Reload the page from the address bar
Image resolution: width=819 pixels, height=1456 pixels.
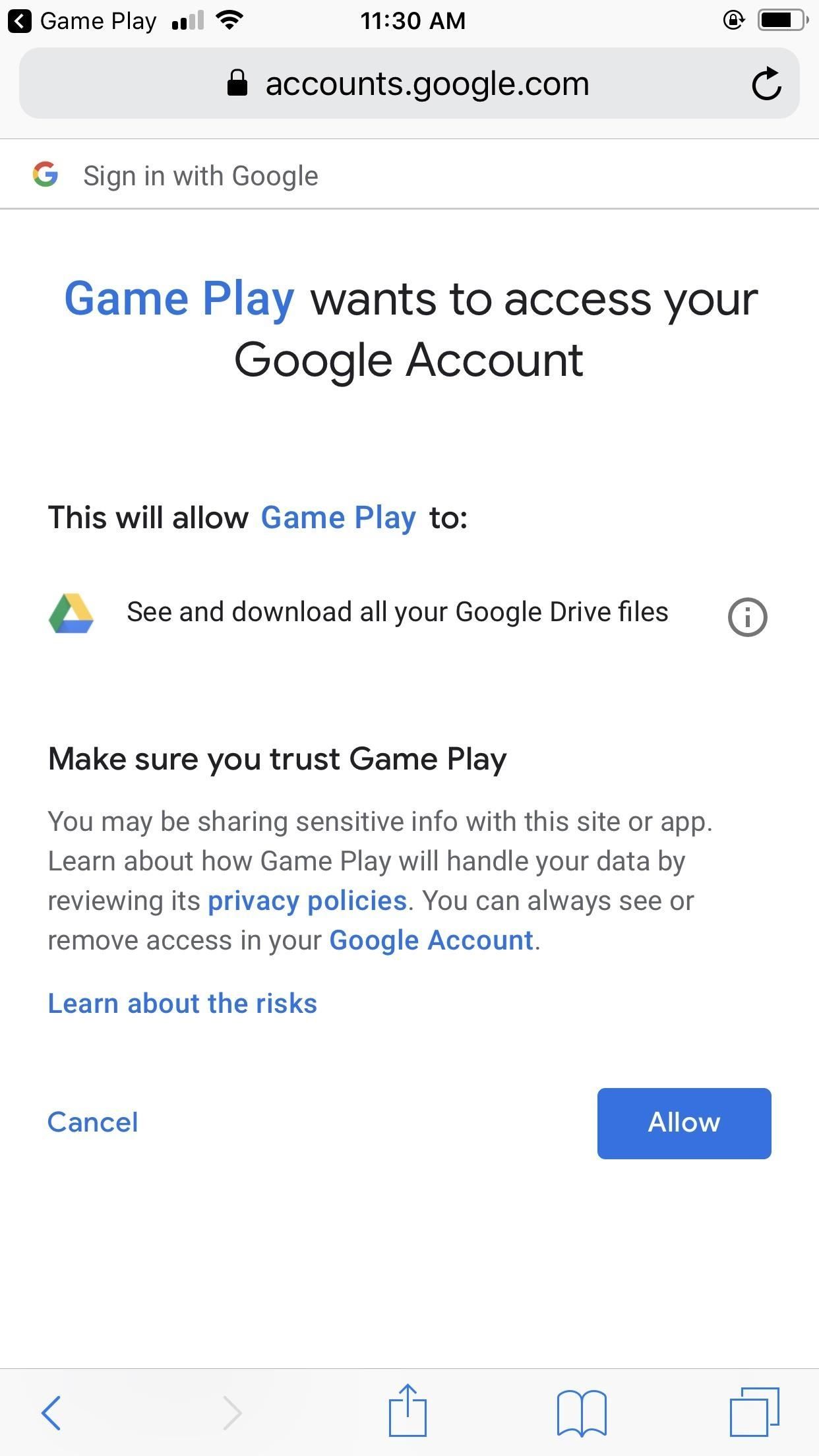[x=766, y=84]
